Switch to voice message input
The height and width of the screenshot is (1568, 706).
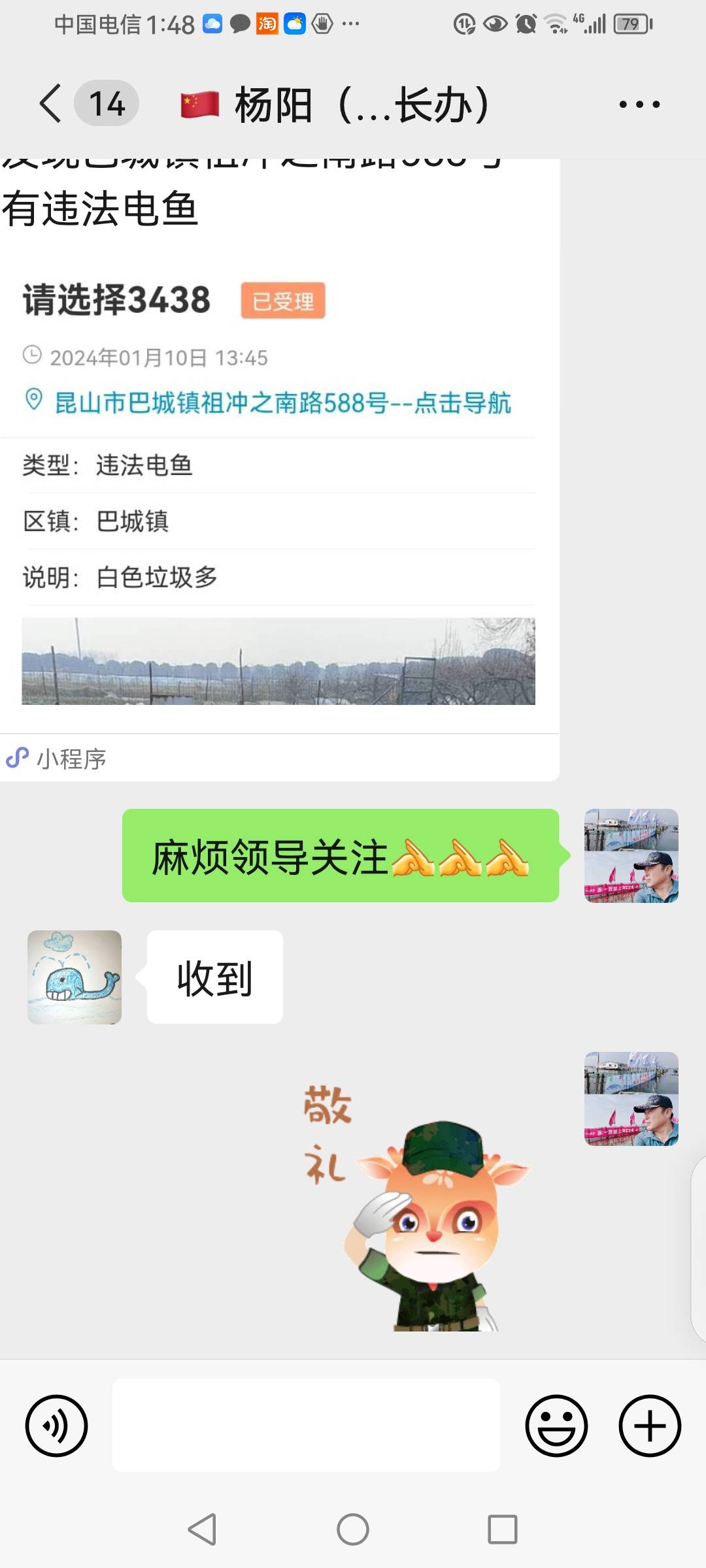[x=56, y=1426]
